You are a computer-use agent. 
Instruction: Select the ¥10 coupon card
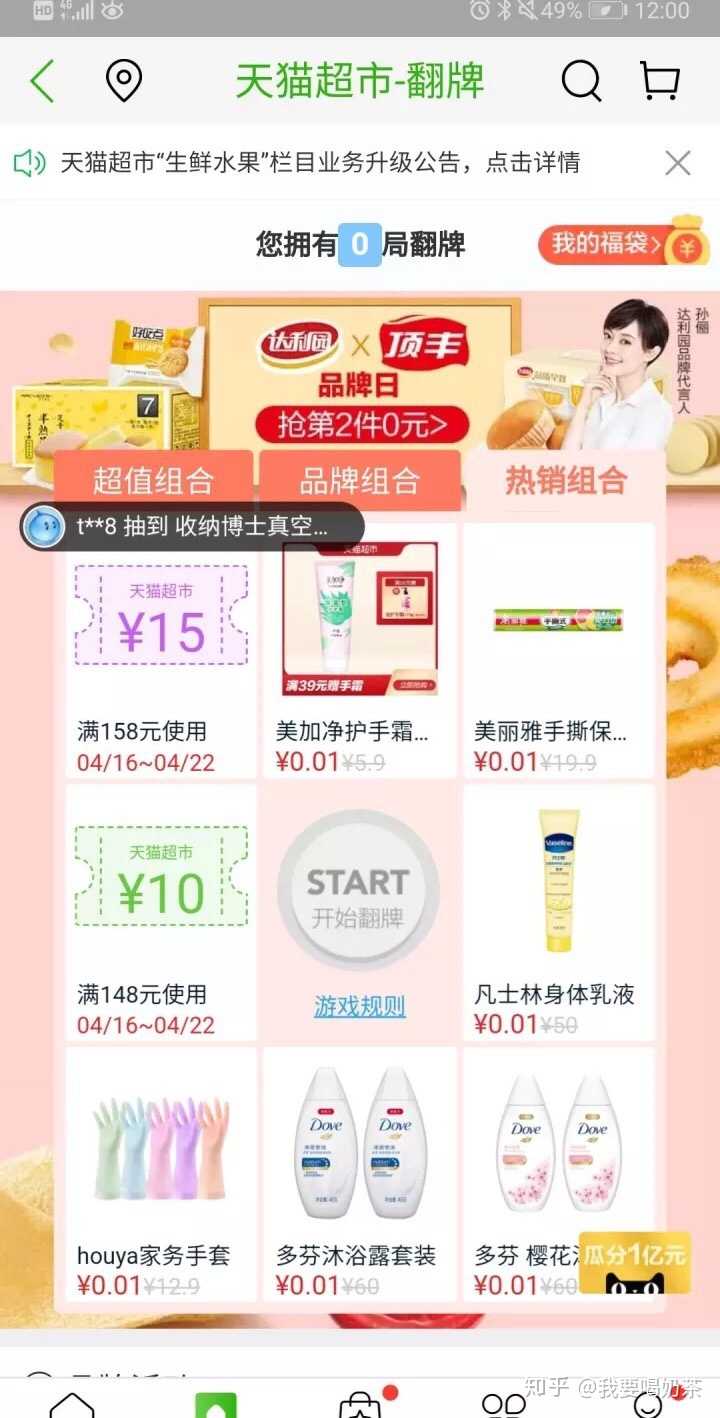161,910
